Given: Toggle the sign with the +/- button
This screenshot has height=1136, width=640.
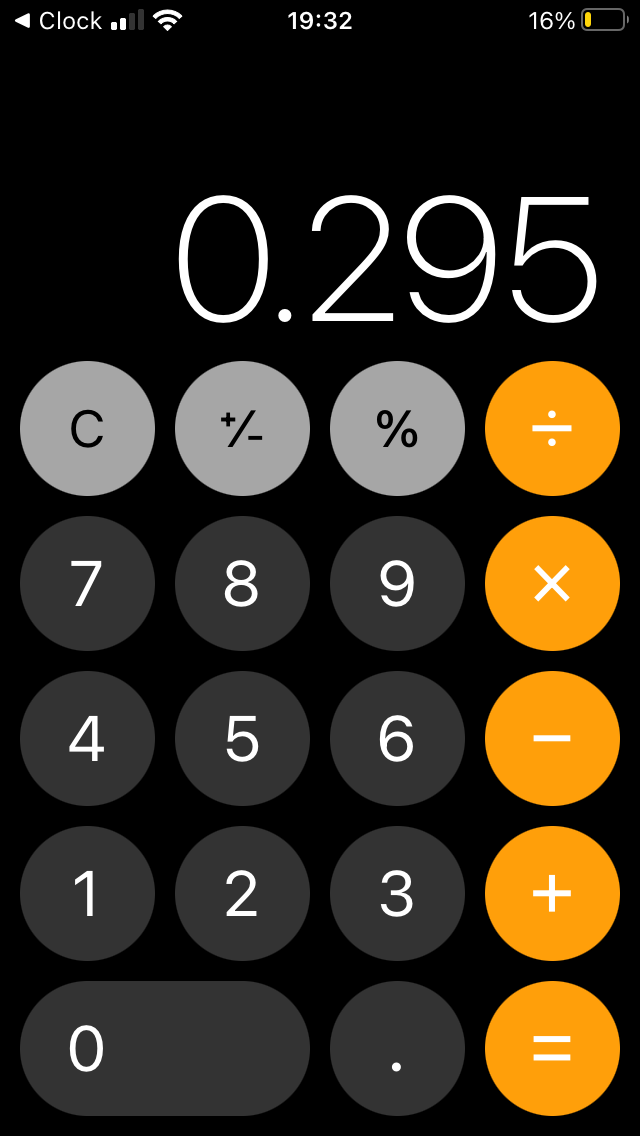Looking at the screenshot, I should click(x=242, y=428).
